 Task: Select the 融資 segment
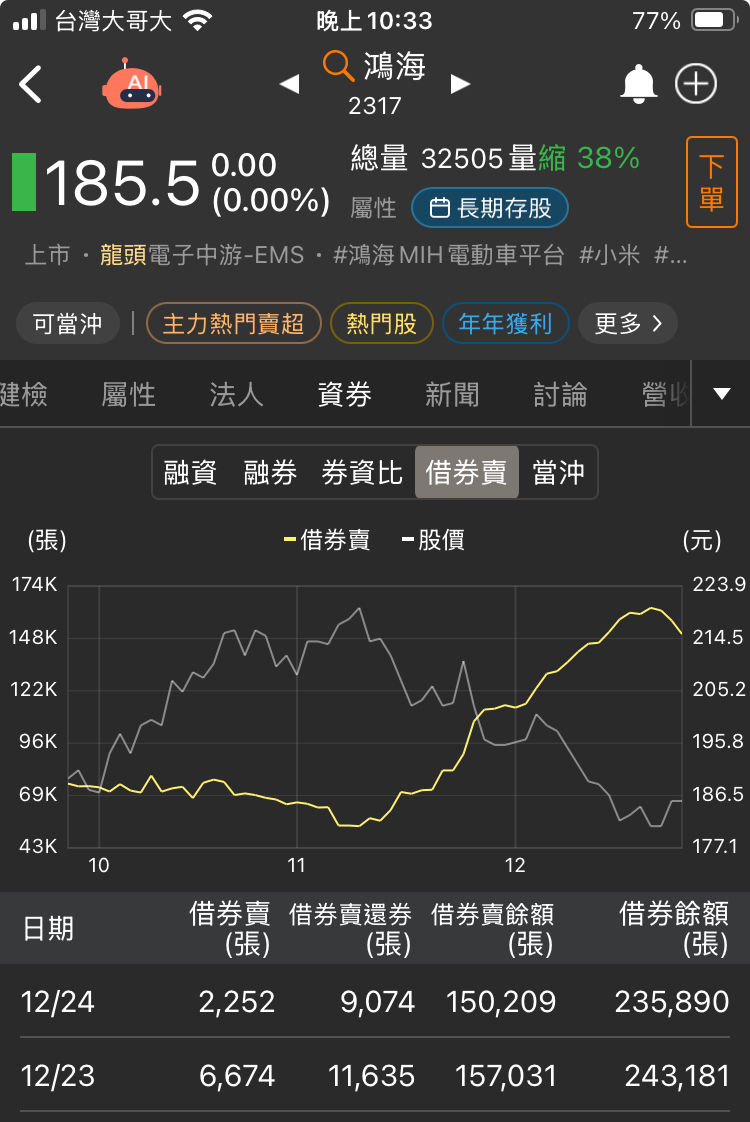(190, 472)
